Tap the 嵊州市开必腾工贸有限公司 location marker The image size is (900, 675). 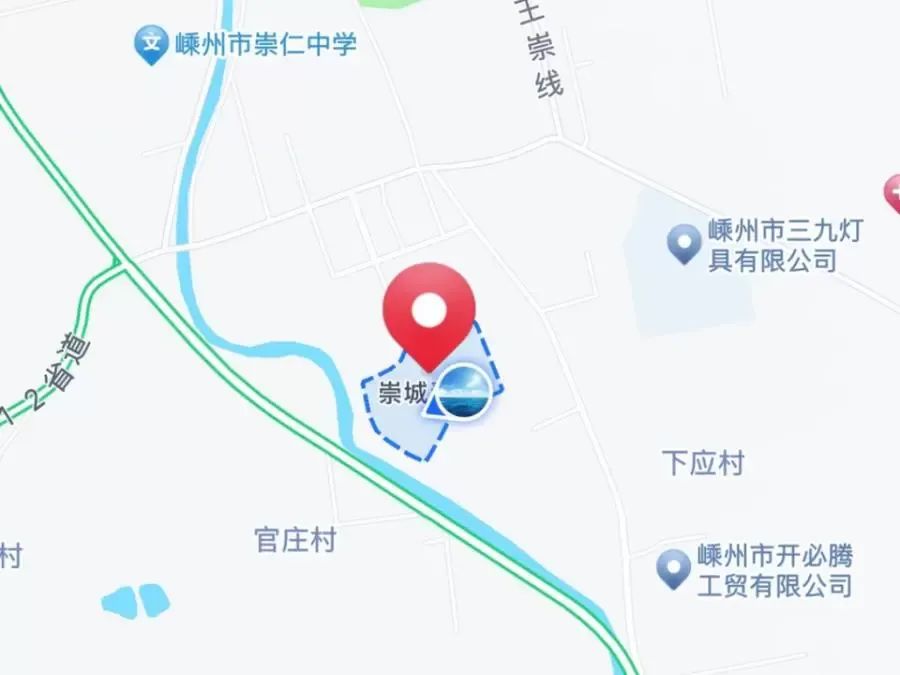673,568
